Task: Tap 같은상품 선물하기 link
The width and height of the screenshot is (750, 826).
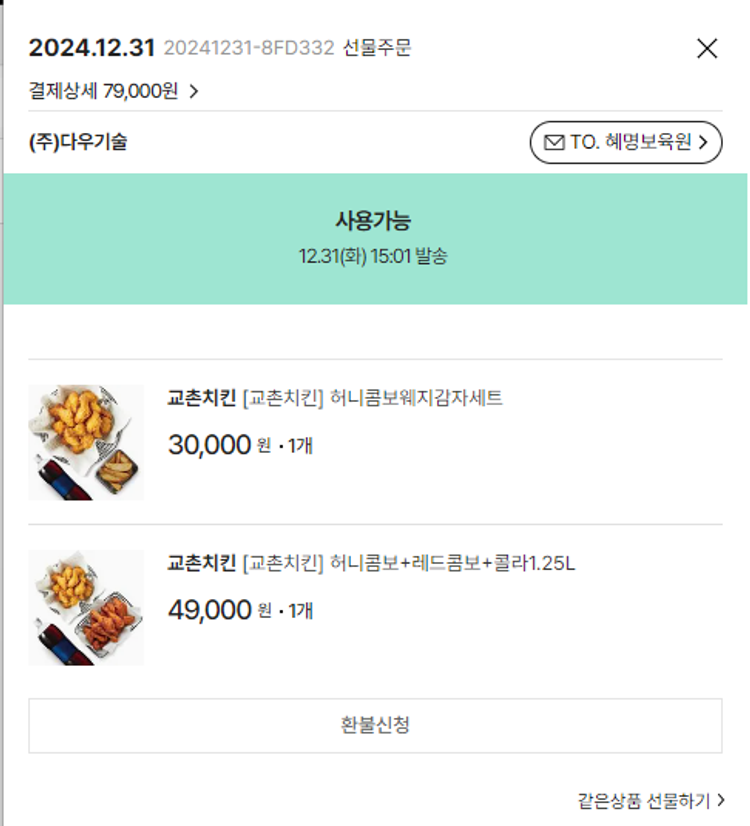Action: coord(651,800)
